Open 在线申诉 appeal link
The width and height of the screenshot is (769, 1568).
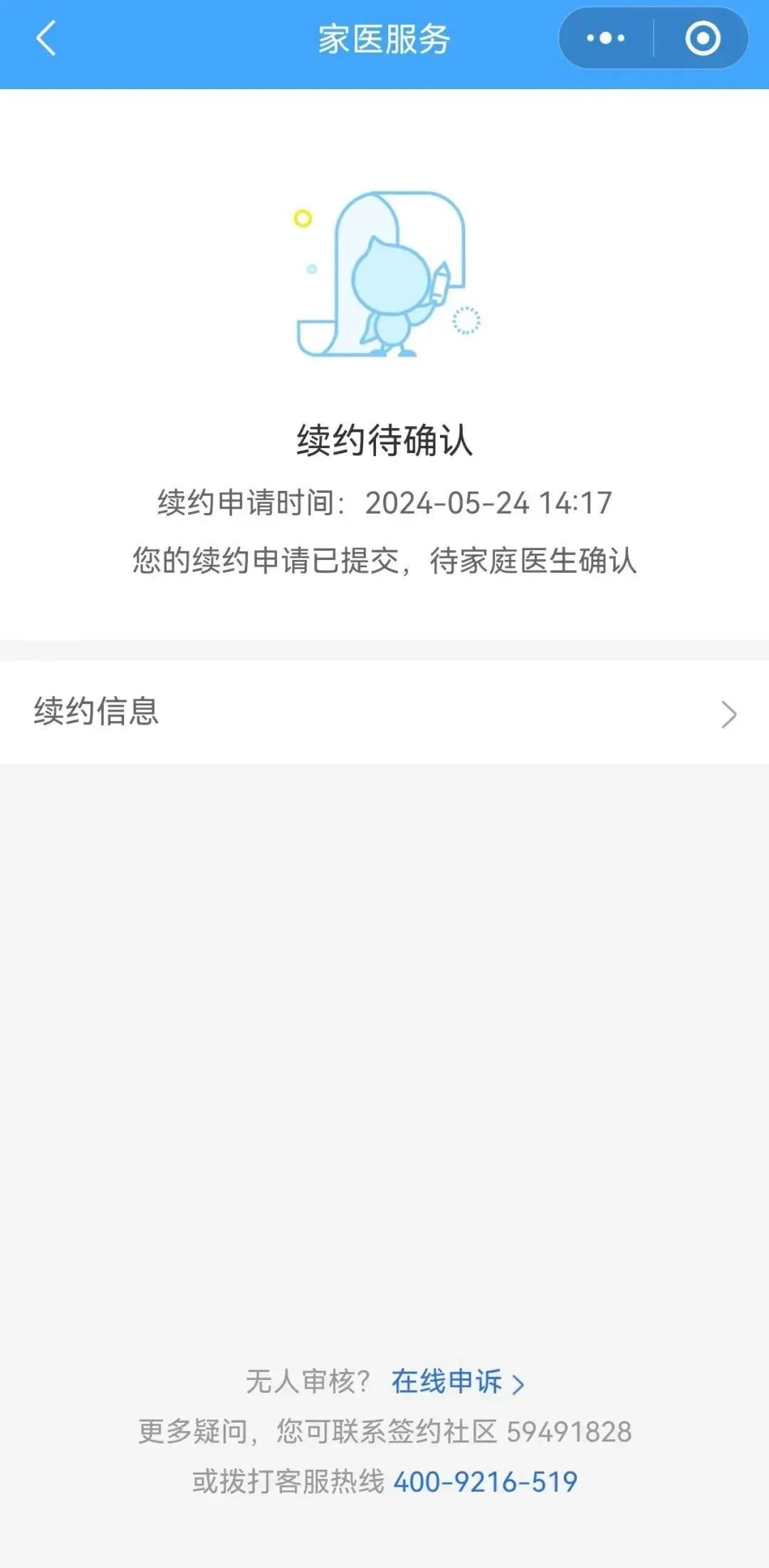[x=457, y=1381]
